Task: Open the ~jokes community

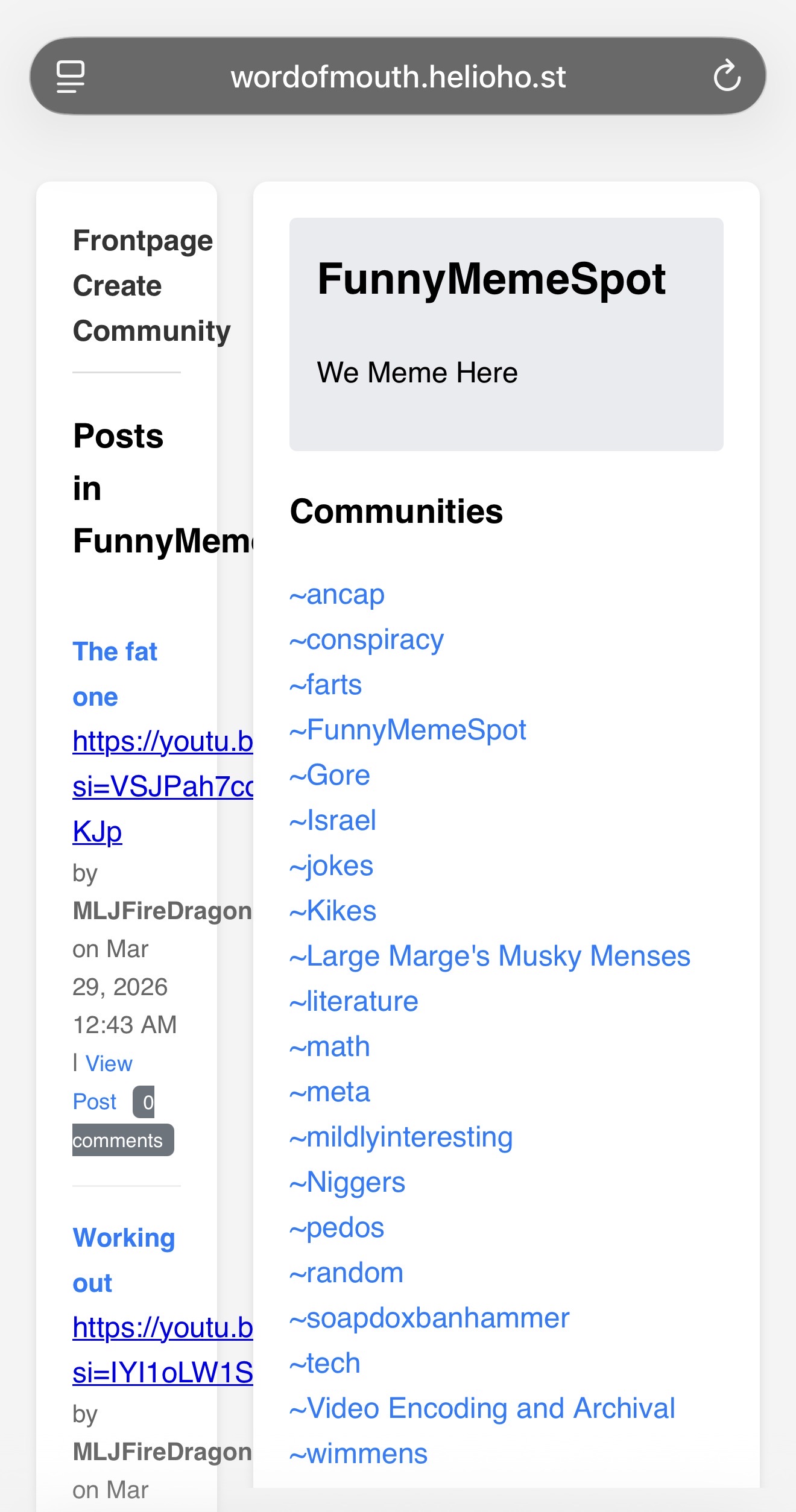Action: 332,866
